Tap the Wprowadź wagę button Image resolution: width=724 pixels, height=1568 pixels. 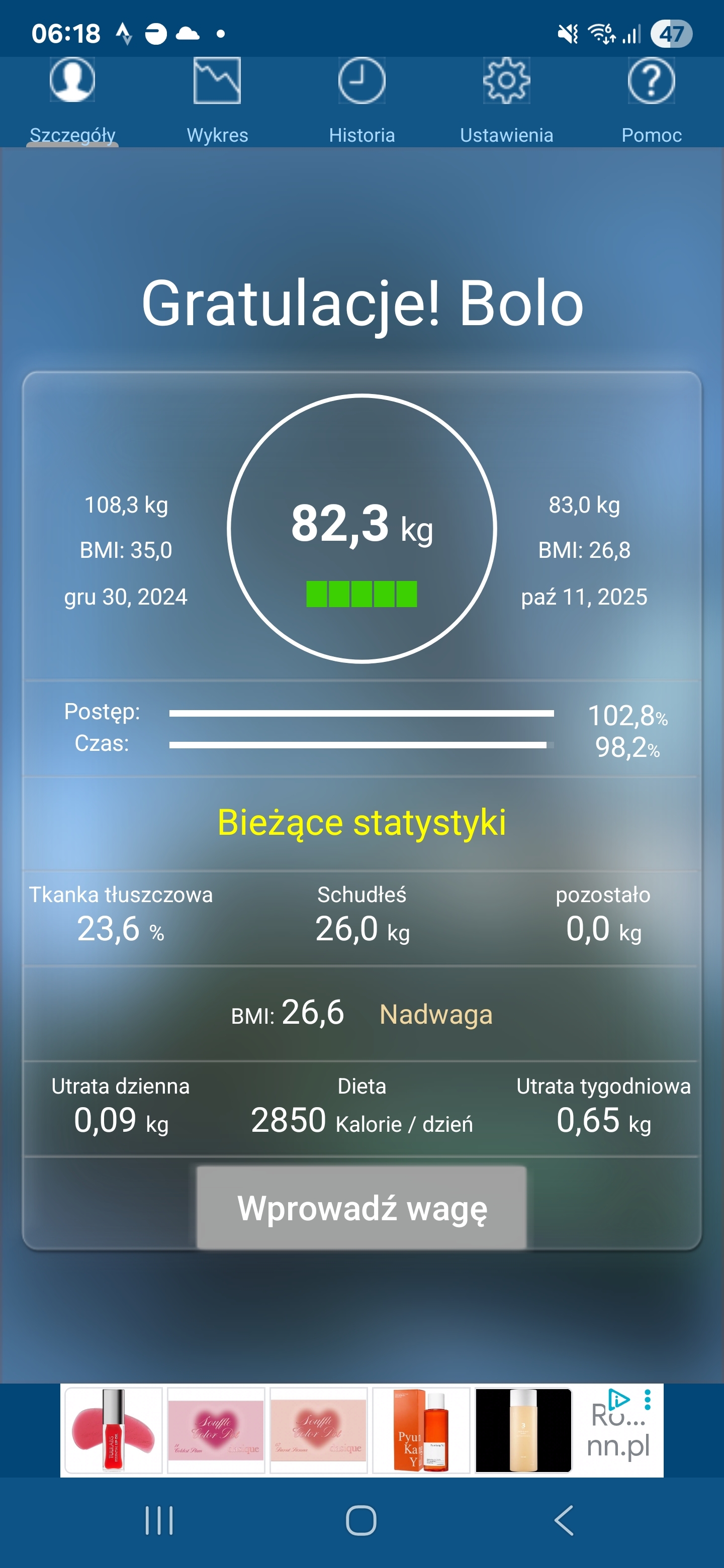point(361,1208)
